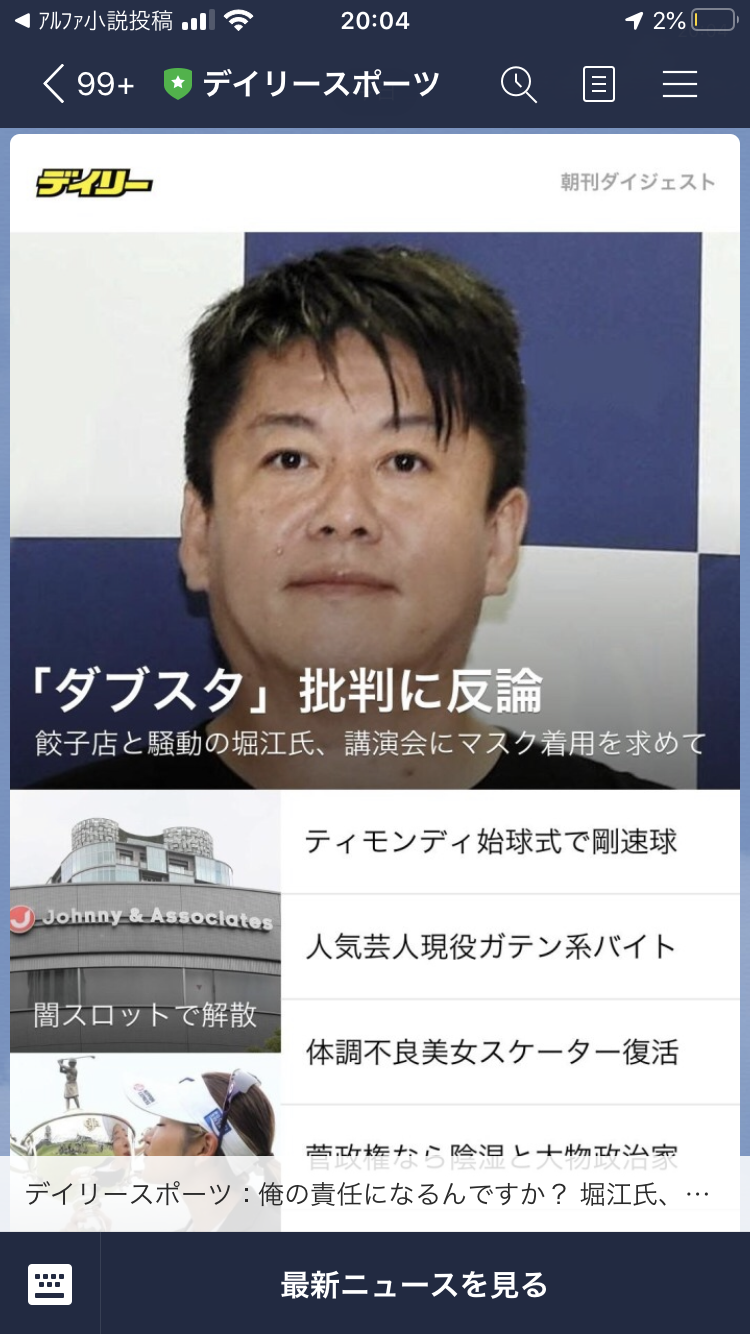Open the notes icon in the header
The width and height of the screenshot is (750, 1334).
tap(598, 85)
